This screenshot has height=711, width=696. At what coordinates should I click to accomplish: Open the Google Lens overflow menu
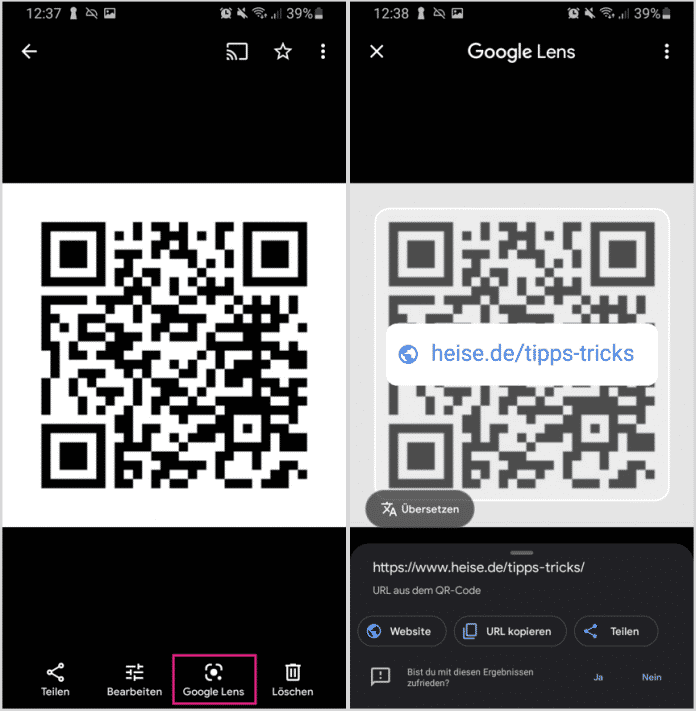667,52
